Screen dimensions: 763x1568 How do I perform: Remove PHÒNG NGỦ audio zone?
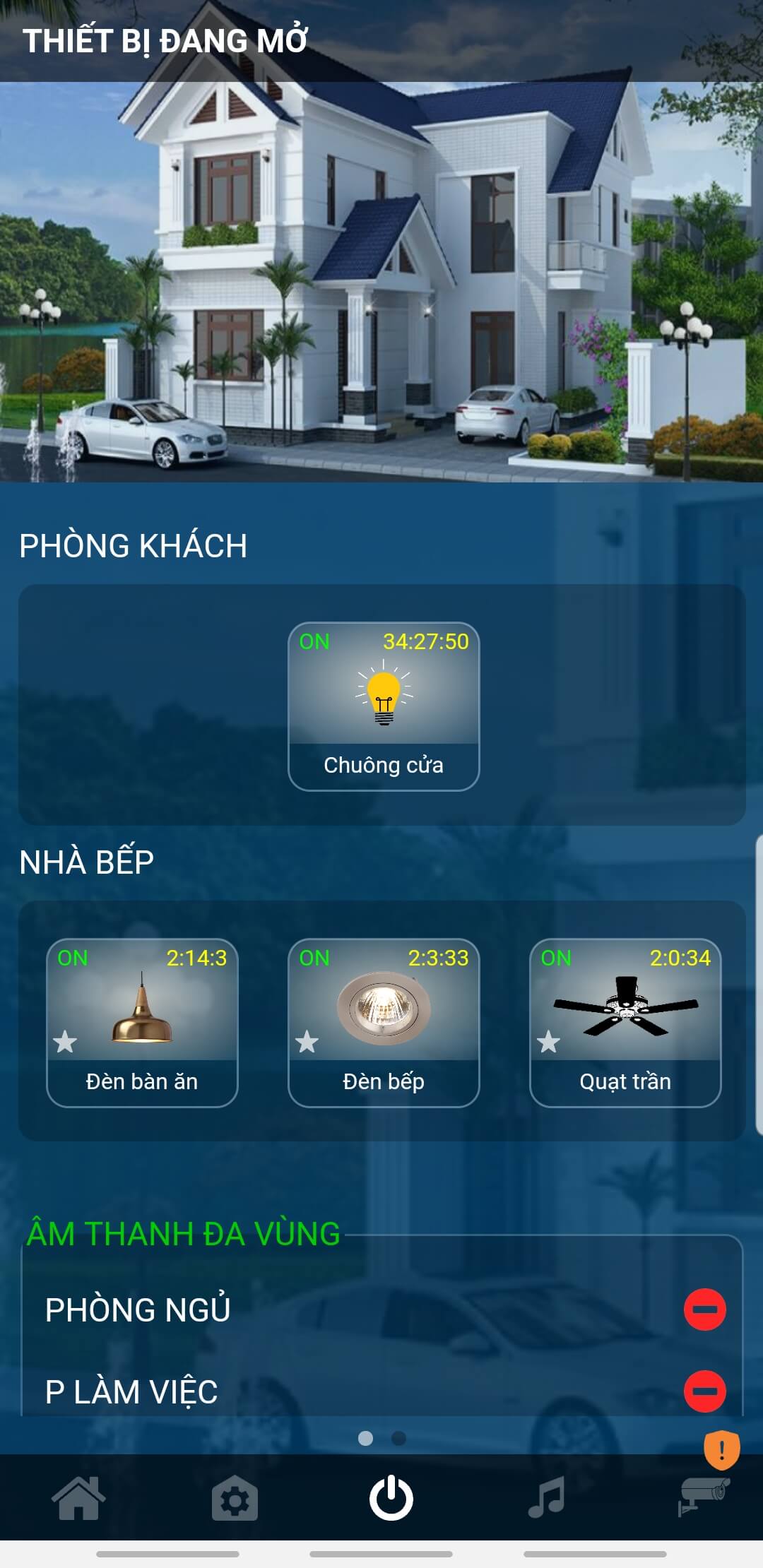click(704, 1309)
